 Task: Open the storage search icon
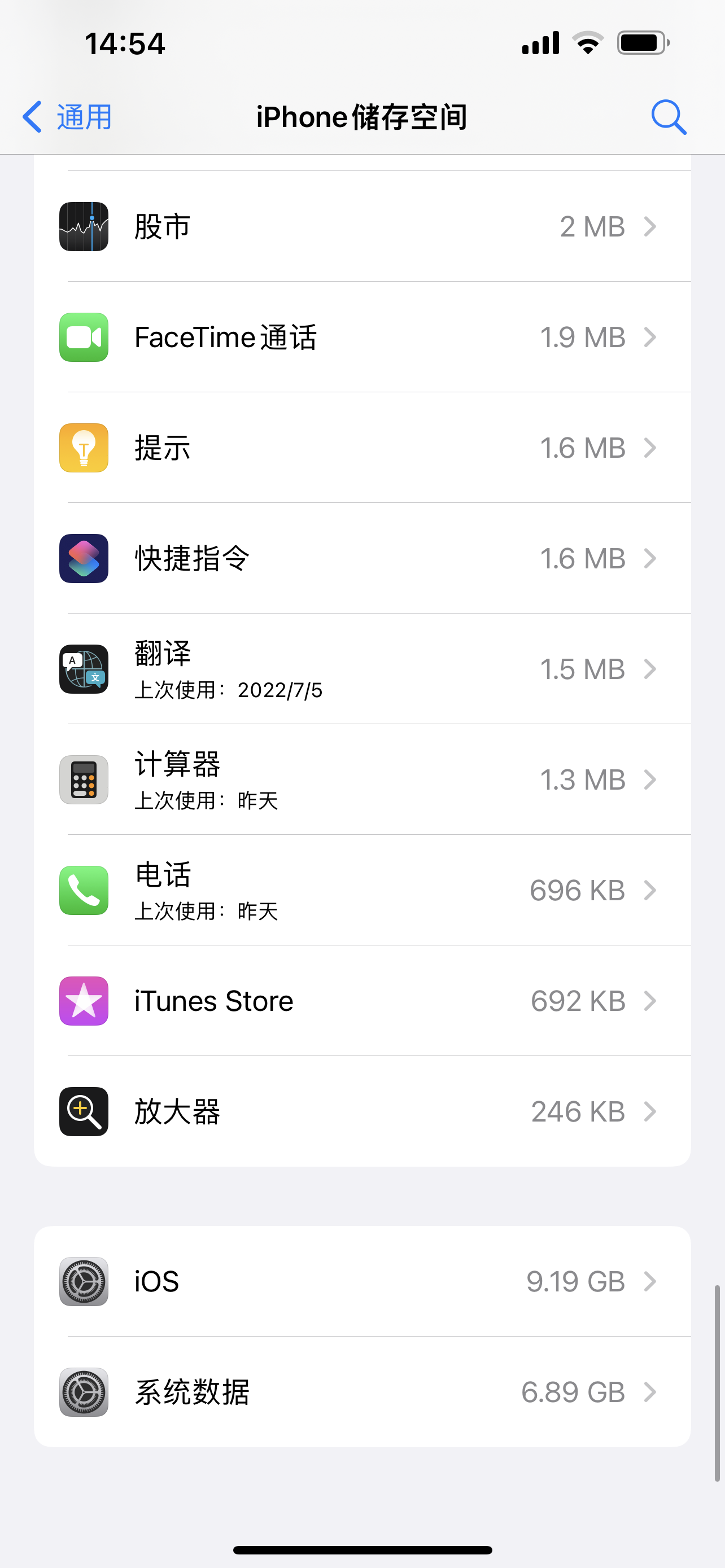pyautogui.click(x=668, y=117)
